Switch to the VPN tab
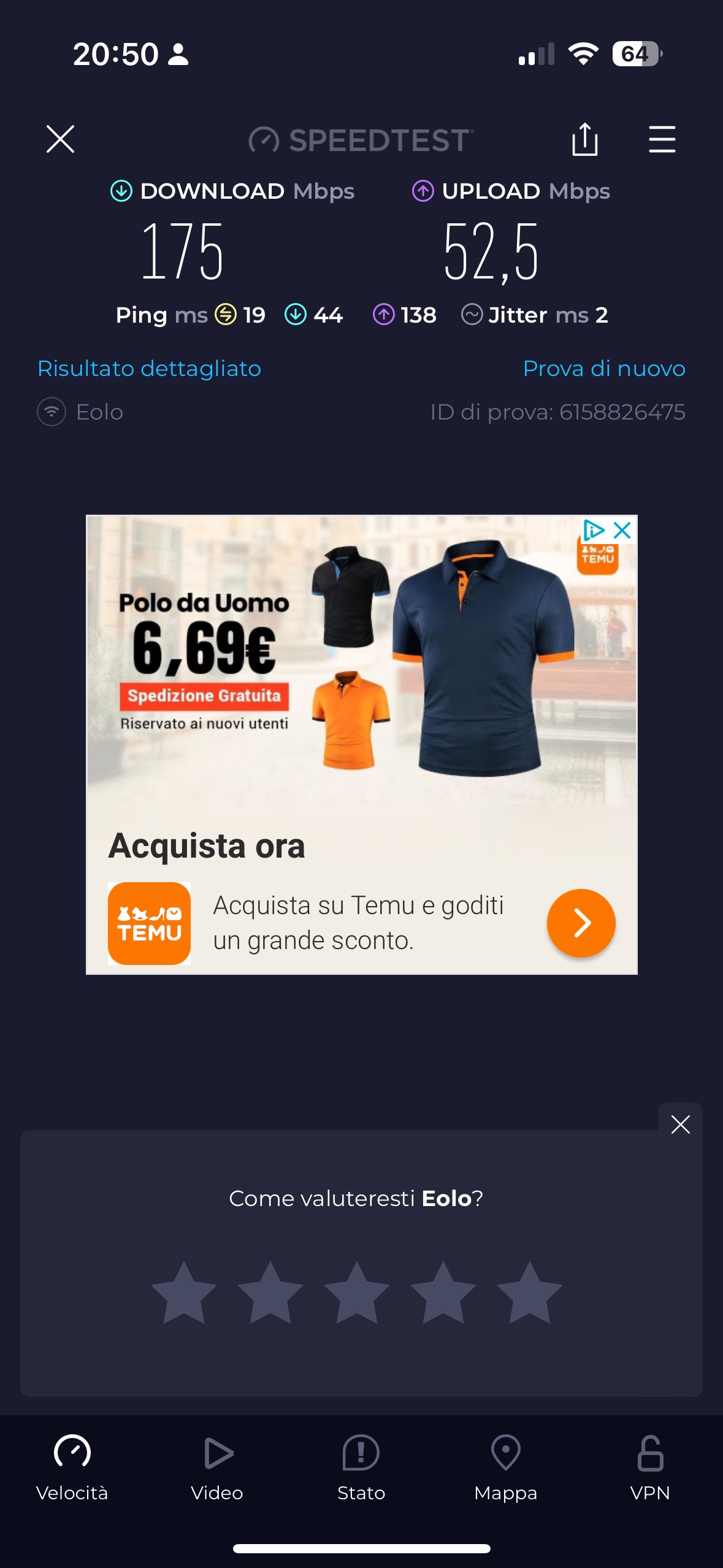This screenshot has width=723, height=1568. tap(650, 1467)
